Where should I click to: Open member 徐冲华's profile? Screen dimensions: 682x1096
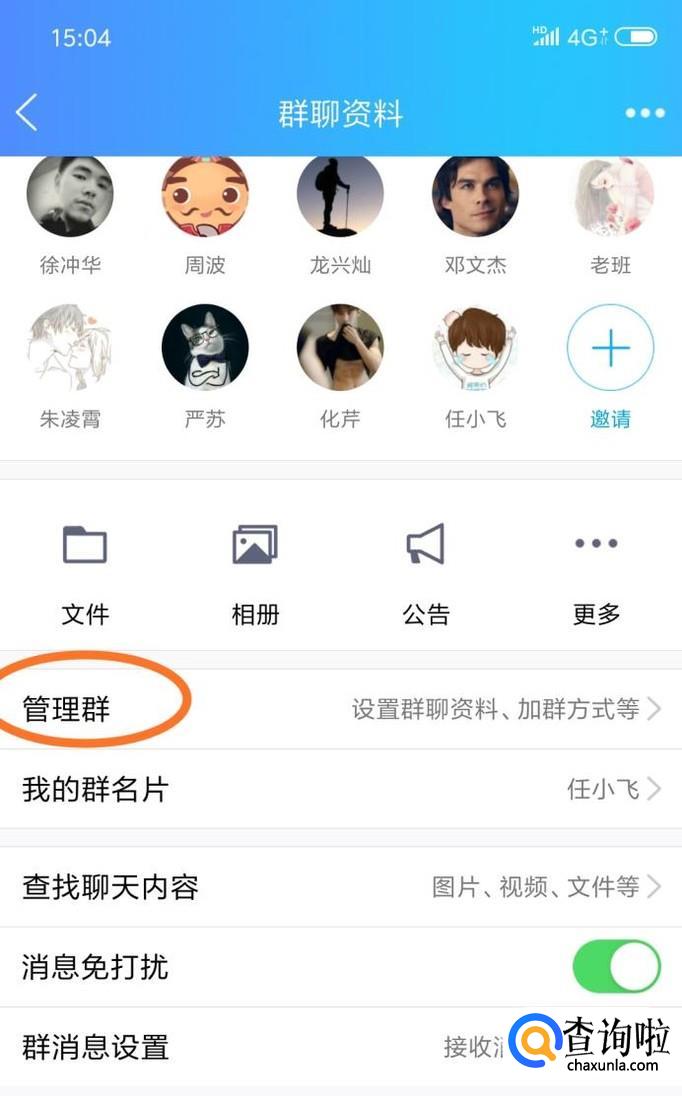point(70,196)
